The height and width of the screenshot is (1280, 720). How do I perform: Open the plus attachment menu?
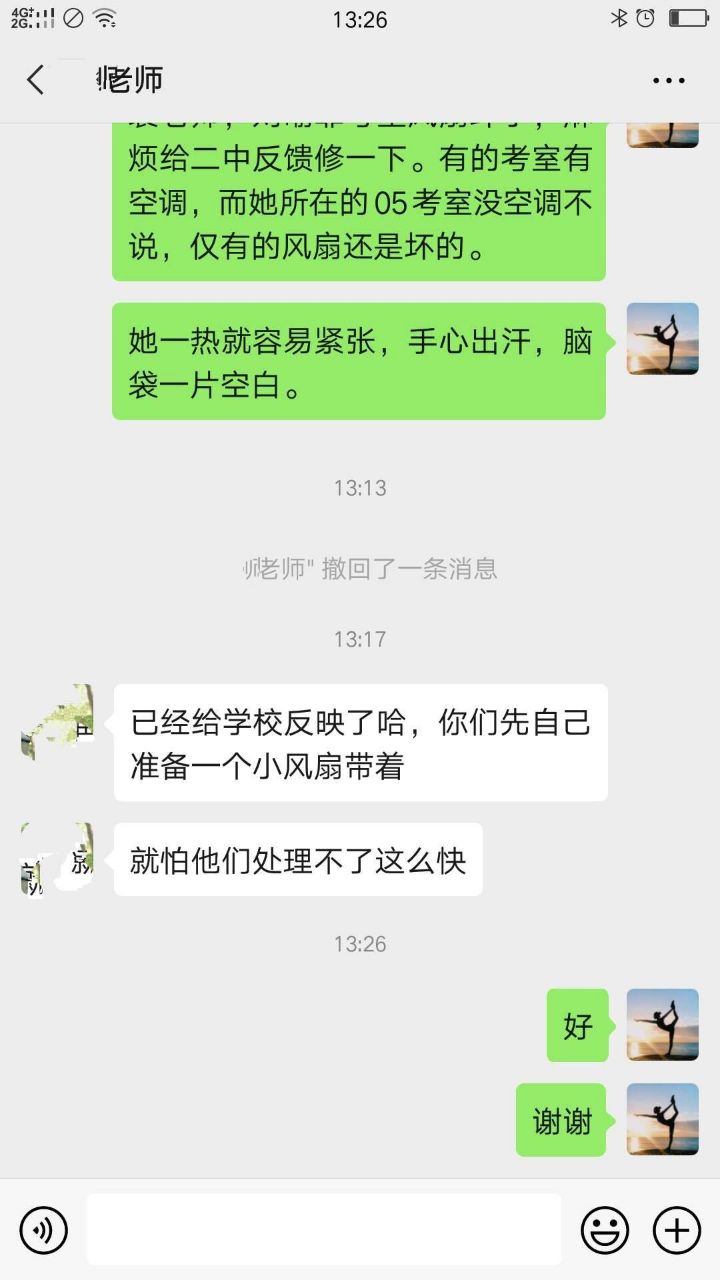[x=677, y=1230]
